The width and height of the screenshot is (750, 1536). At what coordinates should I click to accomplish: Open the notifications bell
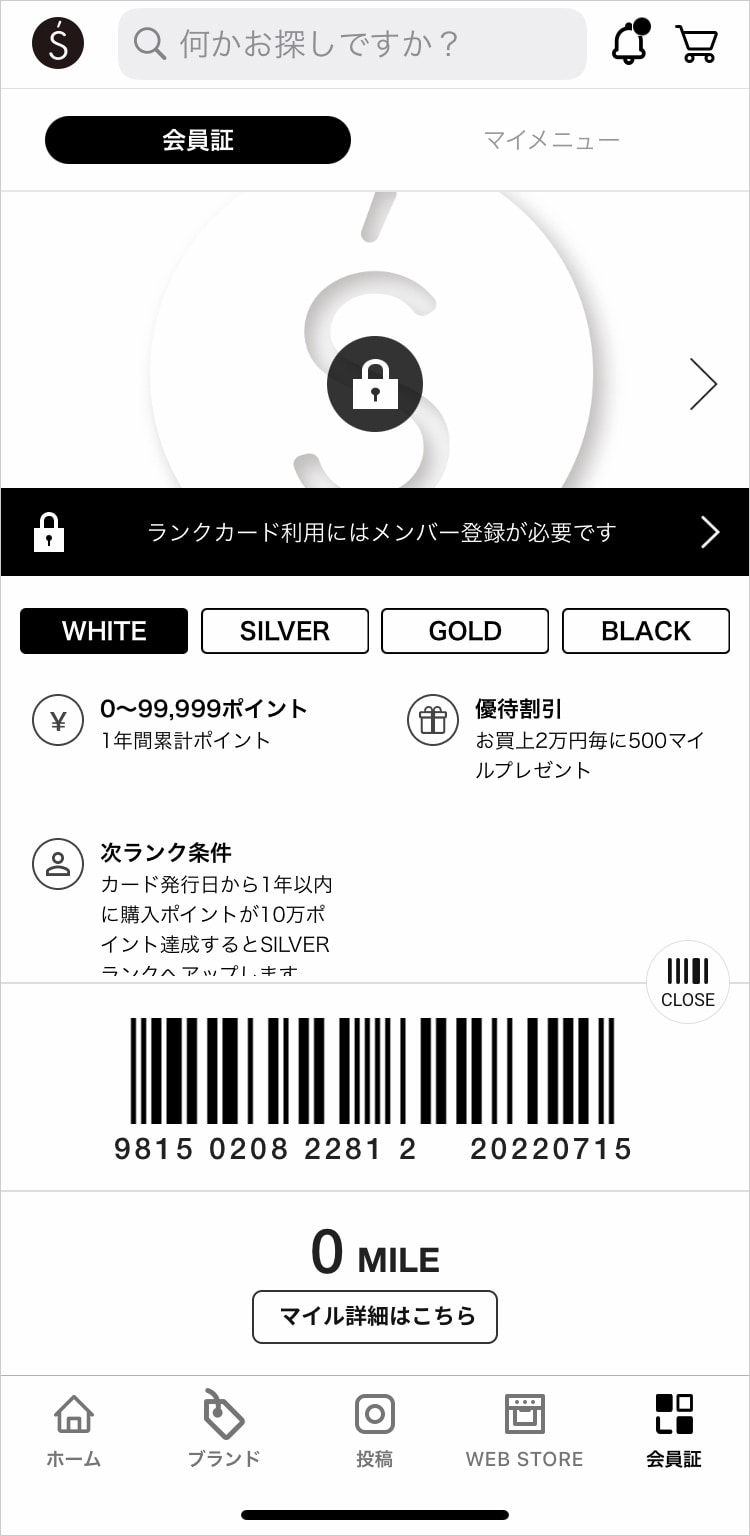point(629,44)
